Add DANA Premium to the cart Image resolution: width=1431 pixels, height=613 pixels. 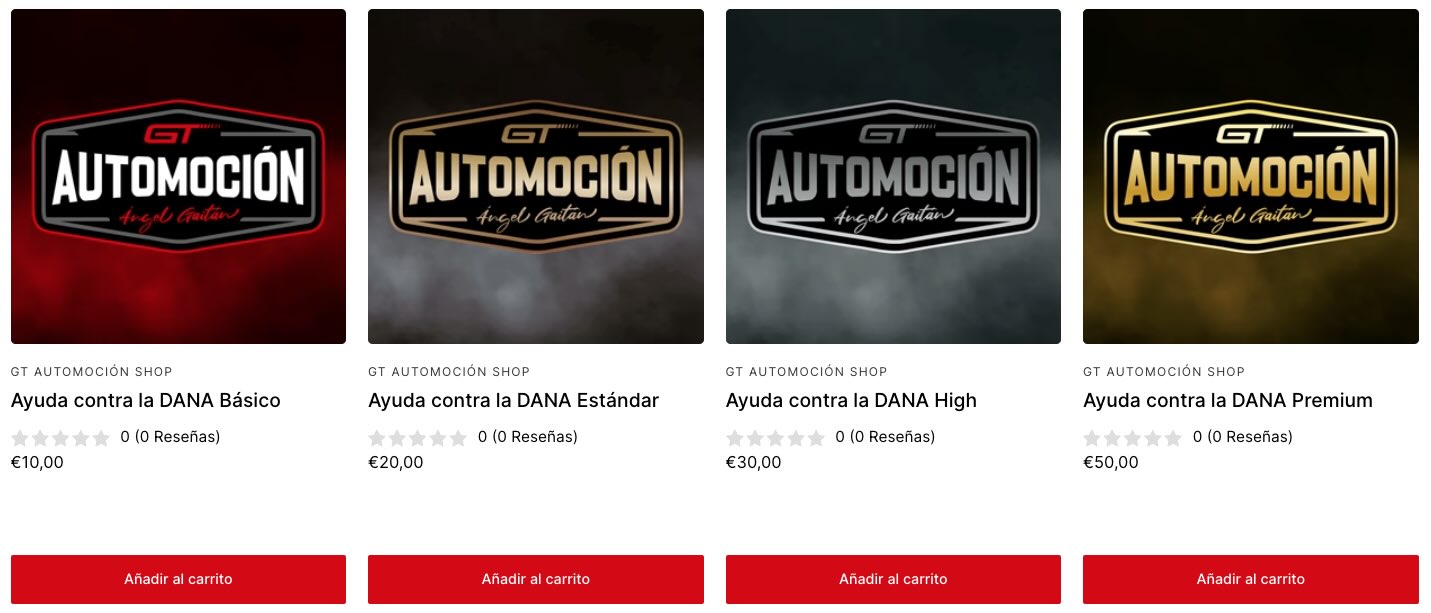1250,579
